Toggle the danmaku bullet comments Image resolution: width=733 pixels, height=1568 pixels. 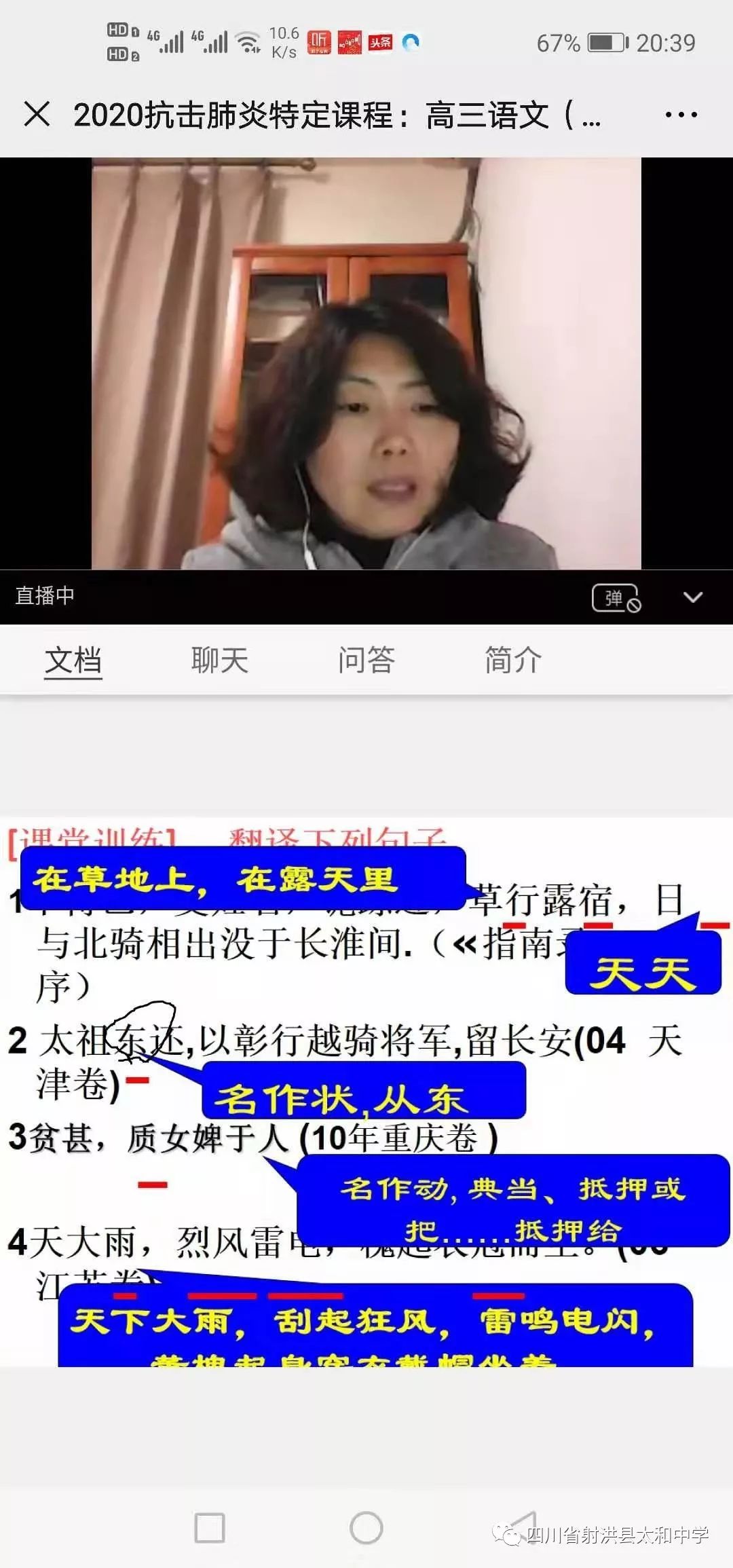[616, 598]
